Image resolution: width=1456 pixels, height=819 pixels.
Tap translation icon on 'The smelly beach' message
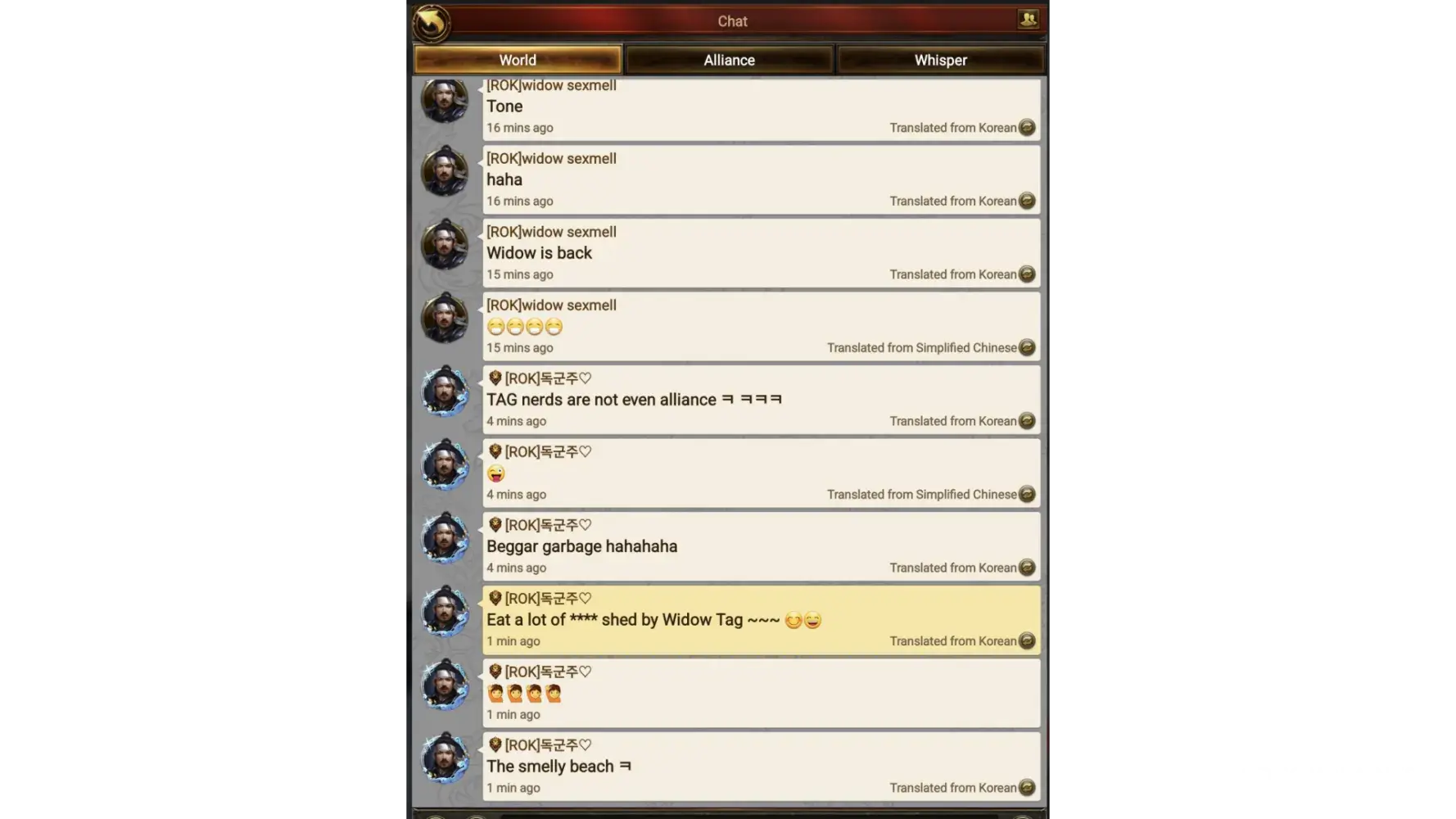(1027, 788)
